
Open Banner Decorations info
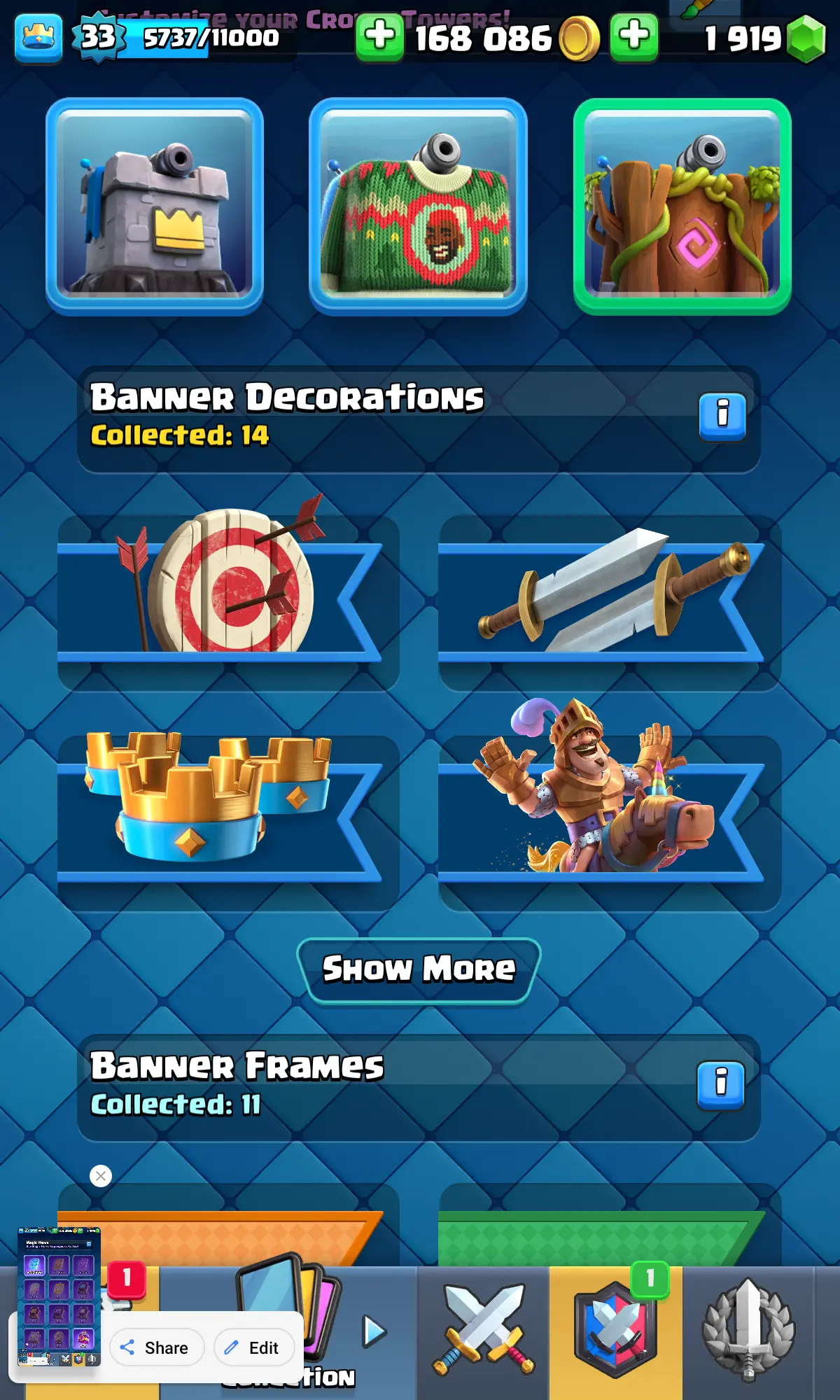[722, 416]
